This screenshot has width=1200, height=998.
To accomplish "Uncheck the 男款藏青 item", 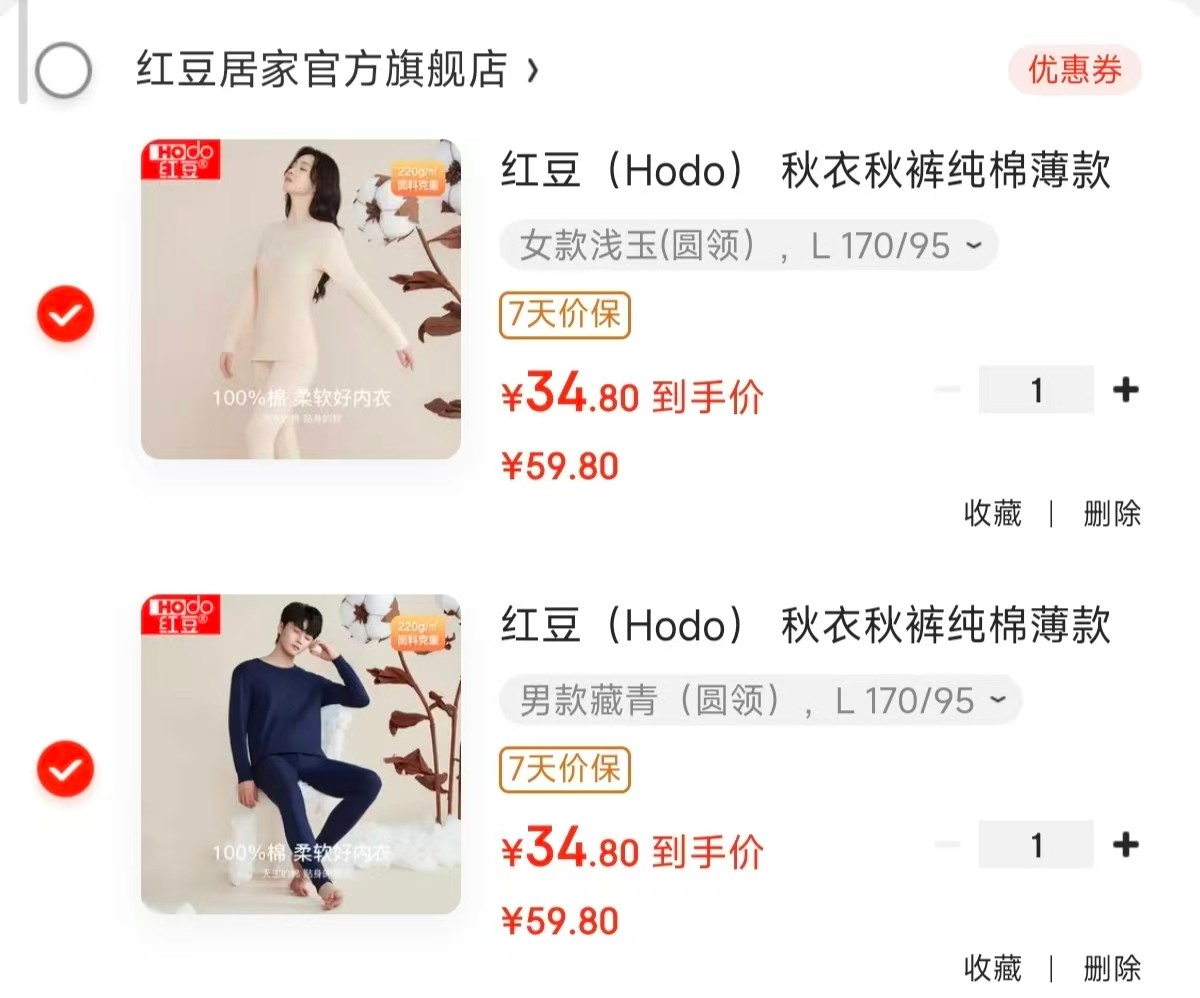I will 66,770.
